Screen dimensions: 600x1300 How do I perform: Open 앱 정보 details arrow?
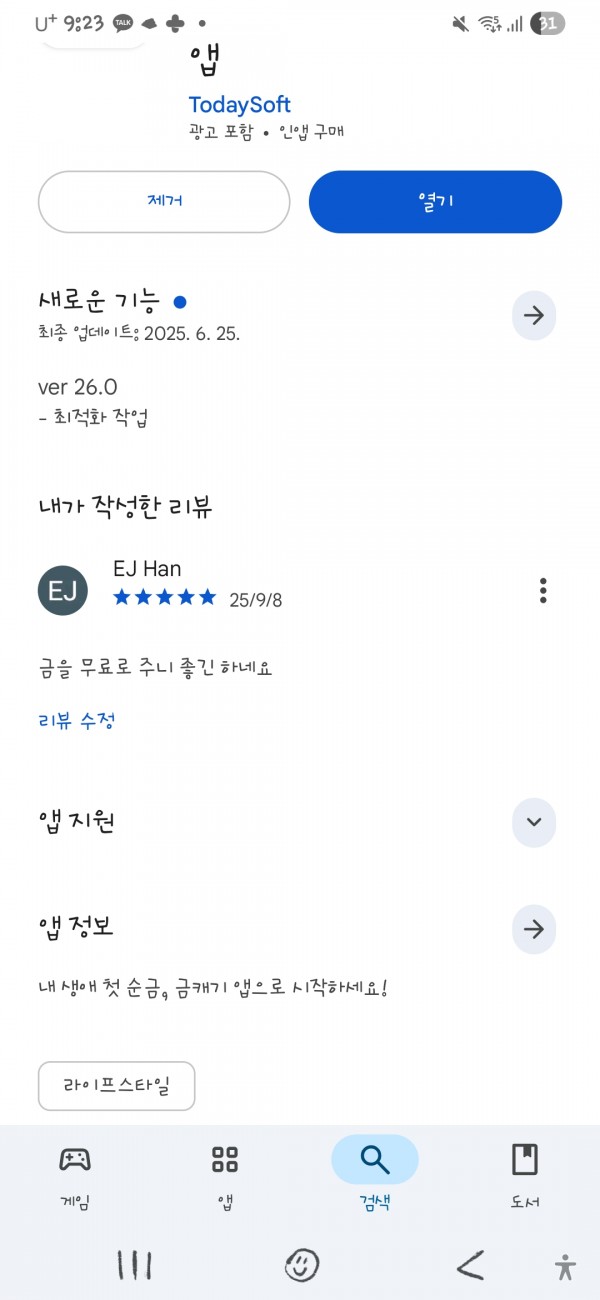pos(534,929)
